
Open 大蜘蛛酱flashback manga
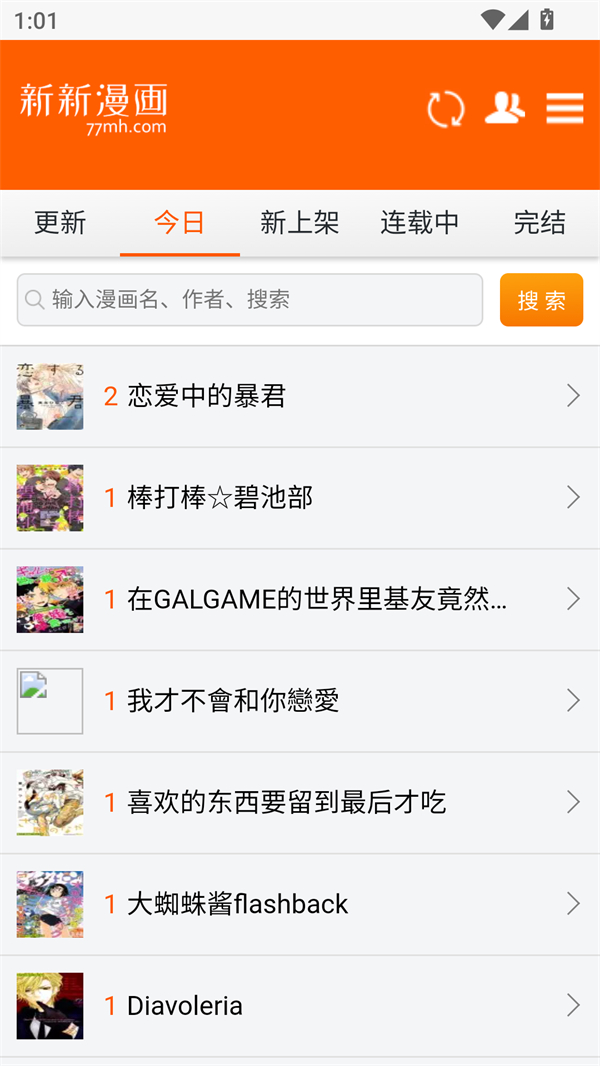300,904
